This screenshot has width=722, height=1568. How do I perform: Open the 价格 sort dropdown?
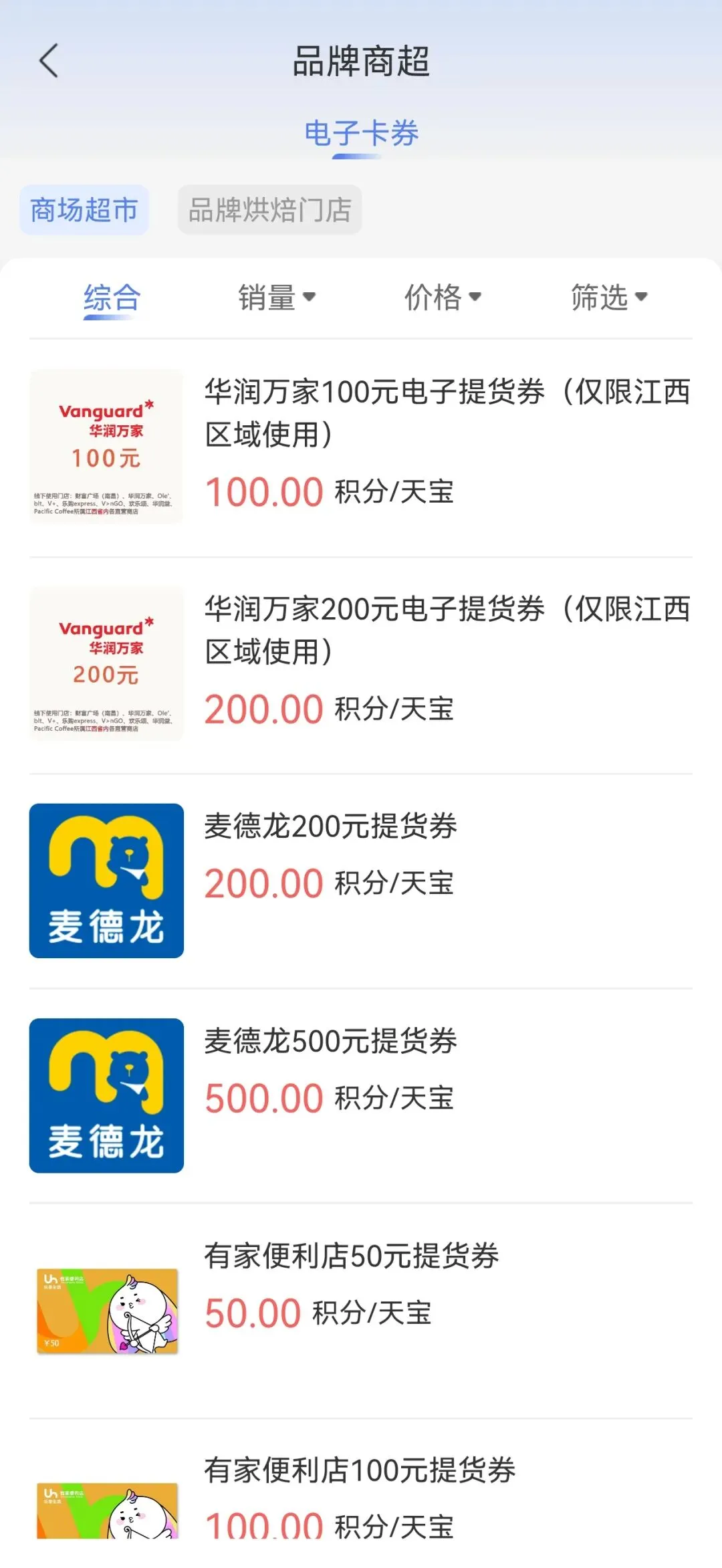[x=443, y=298]
